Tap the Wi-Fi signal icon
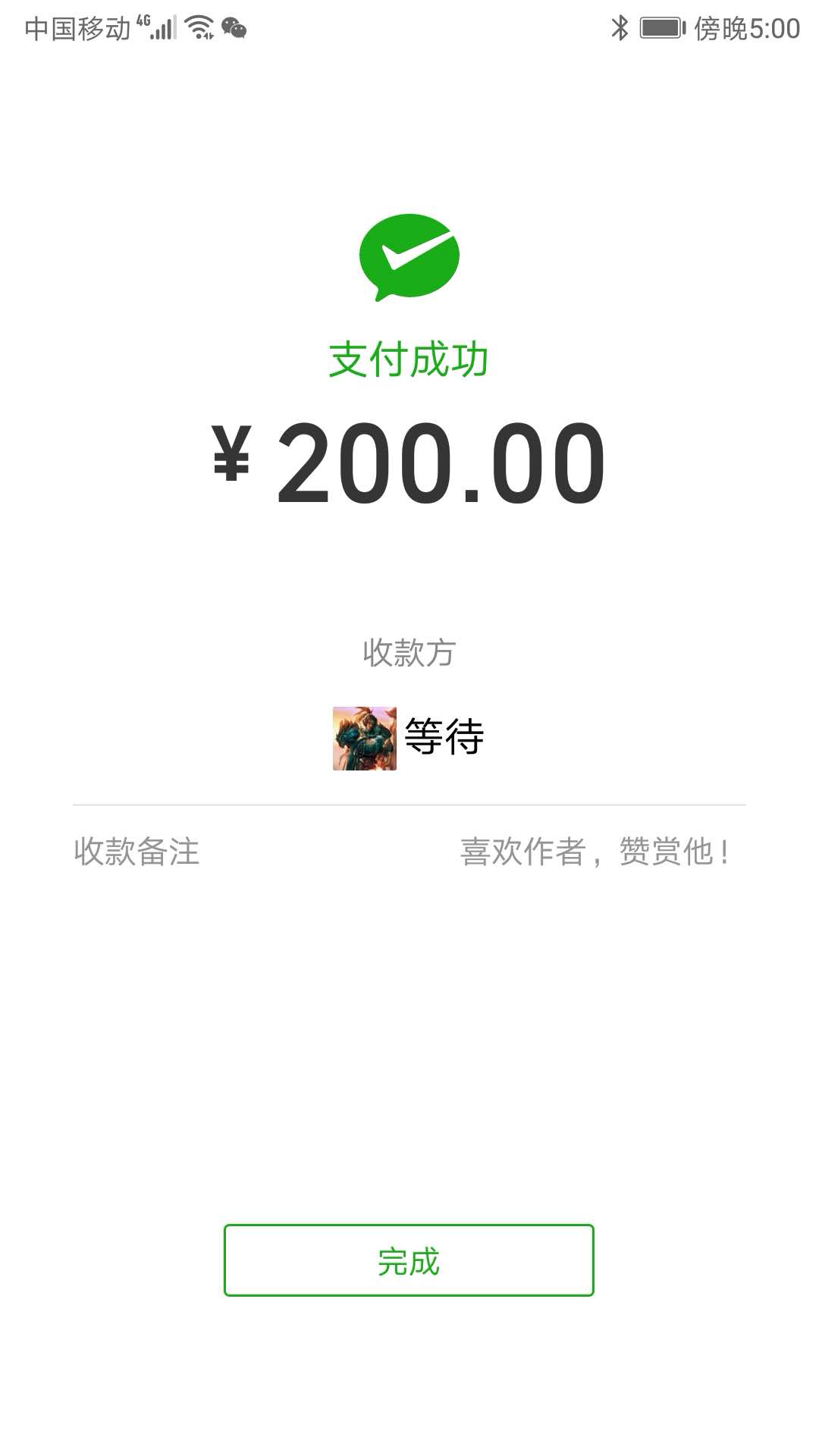Viewport: 819px width, 1456px height. tap(199, 27)
